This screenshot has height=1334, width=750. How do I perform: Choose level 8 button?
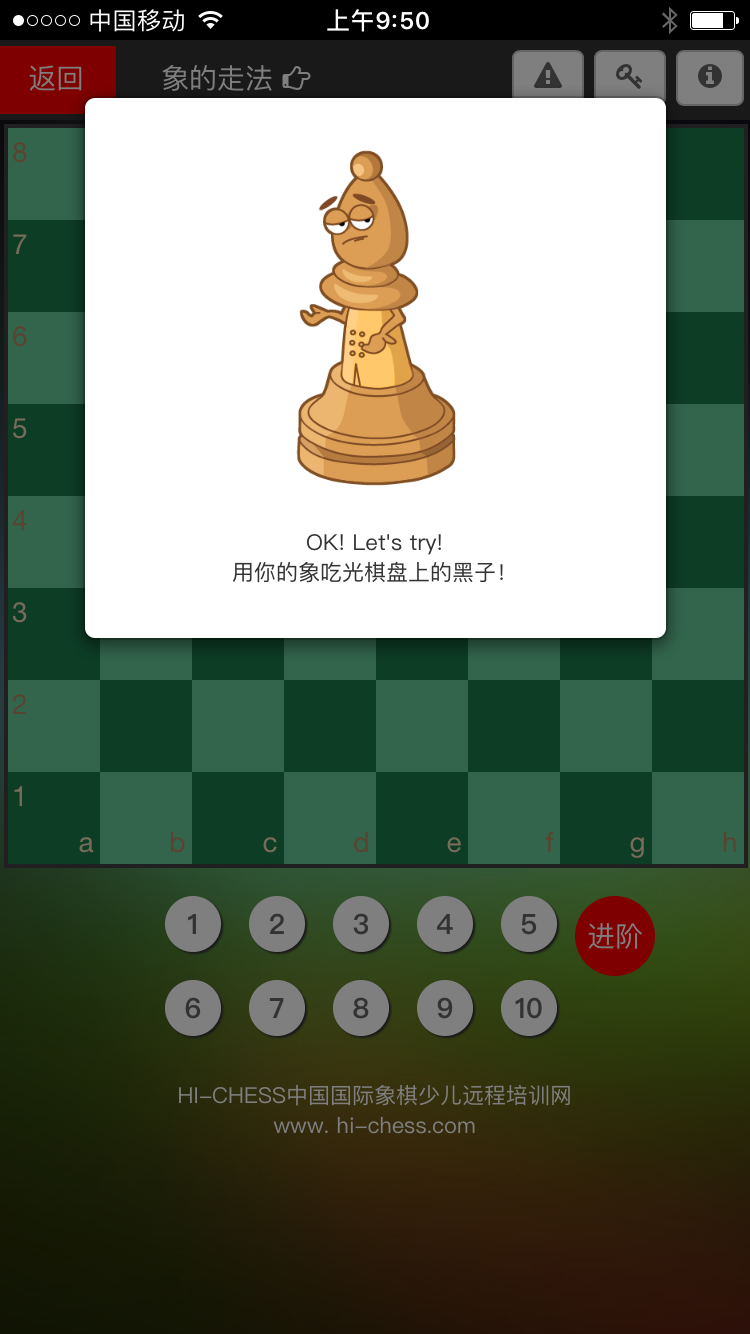361,1008
